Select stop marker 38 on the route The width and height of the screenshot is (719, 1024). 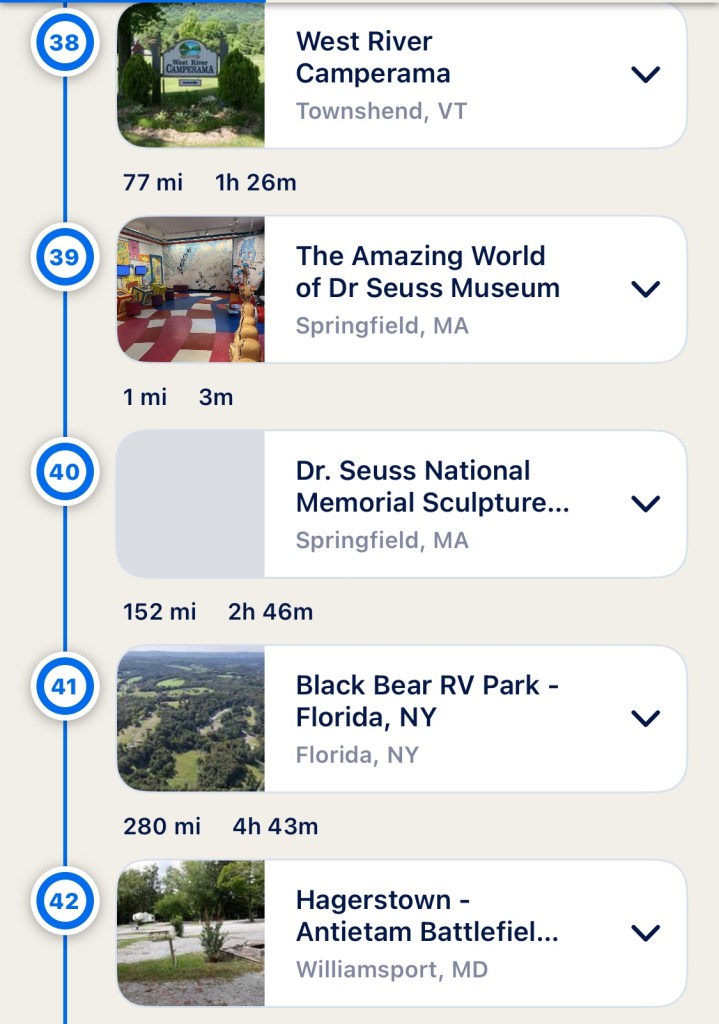pos(64,43)
